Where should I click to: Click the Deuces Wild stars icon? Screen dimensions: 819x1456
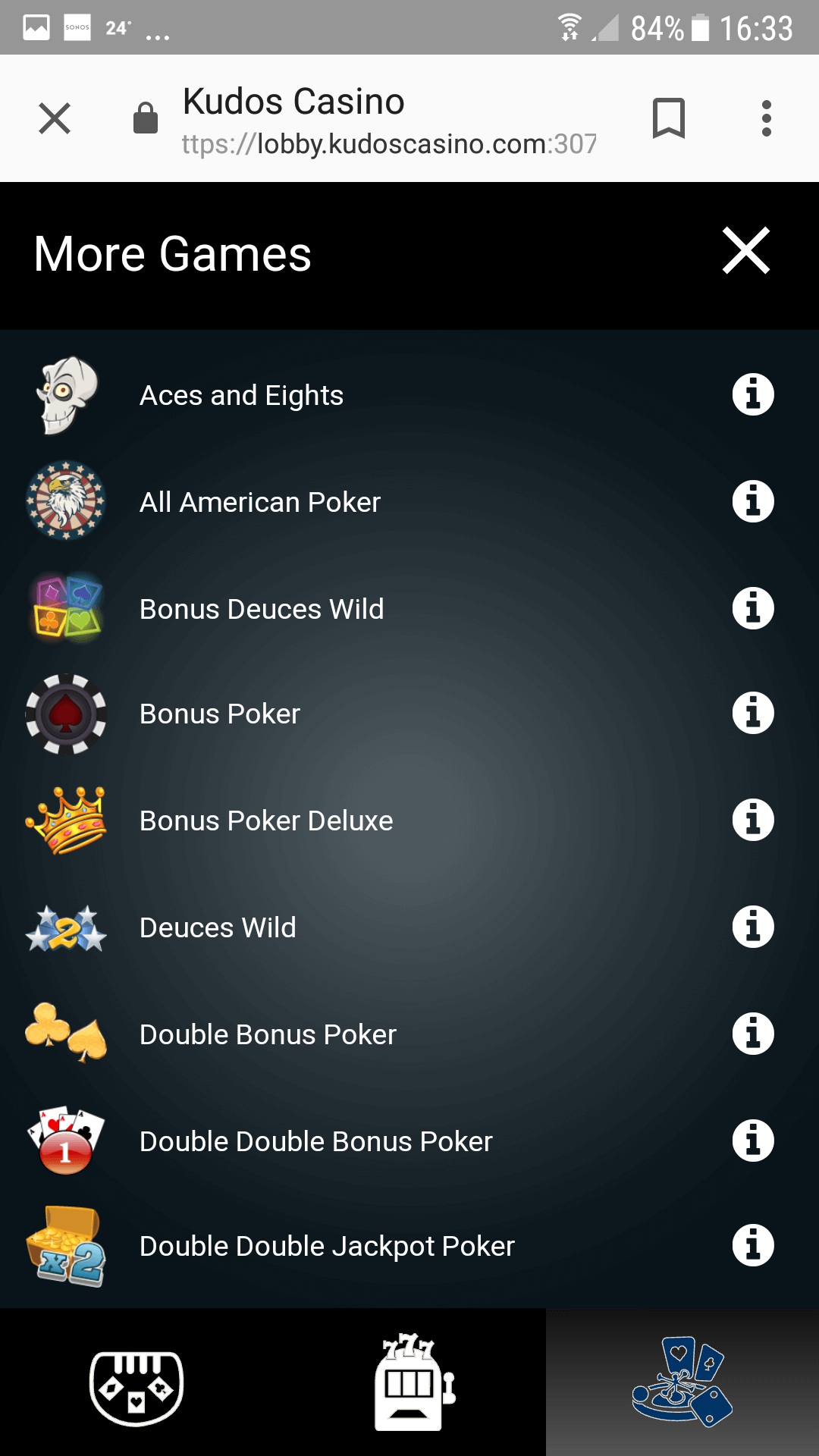66,926
